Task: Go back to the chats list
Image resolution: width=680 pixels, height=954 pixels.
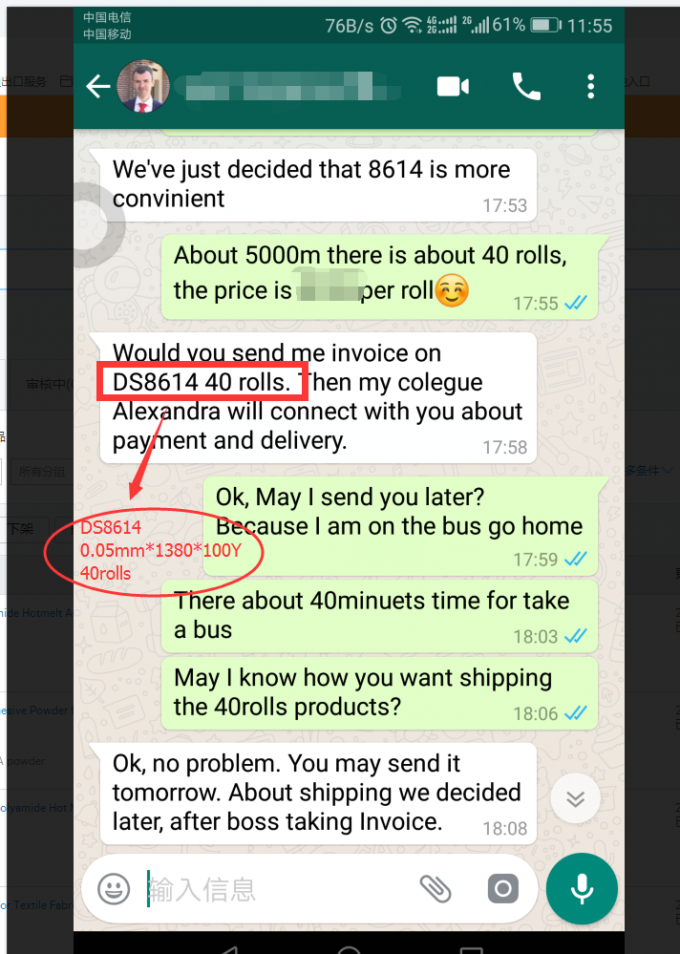Action: pyautogui.click(x=98, y=87)
